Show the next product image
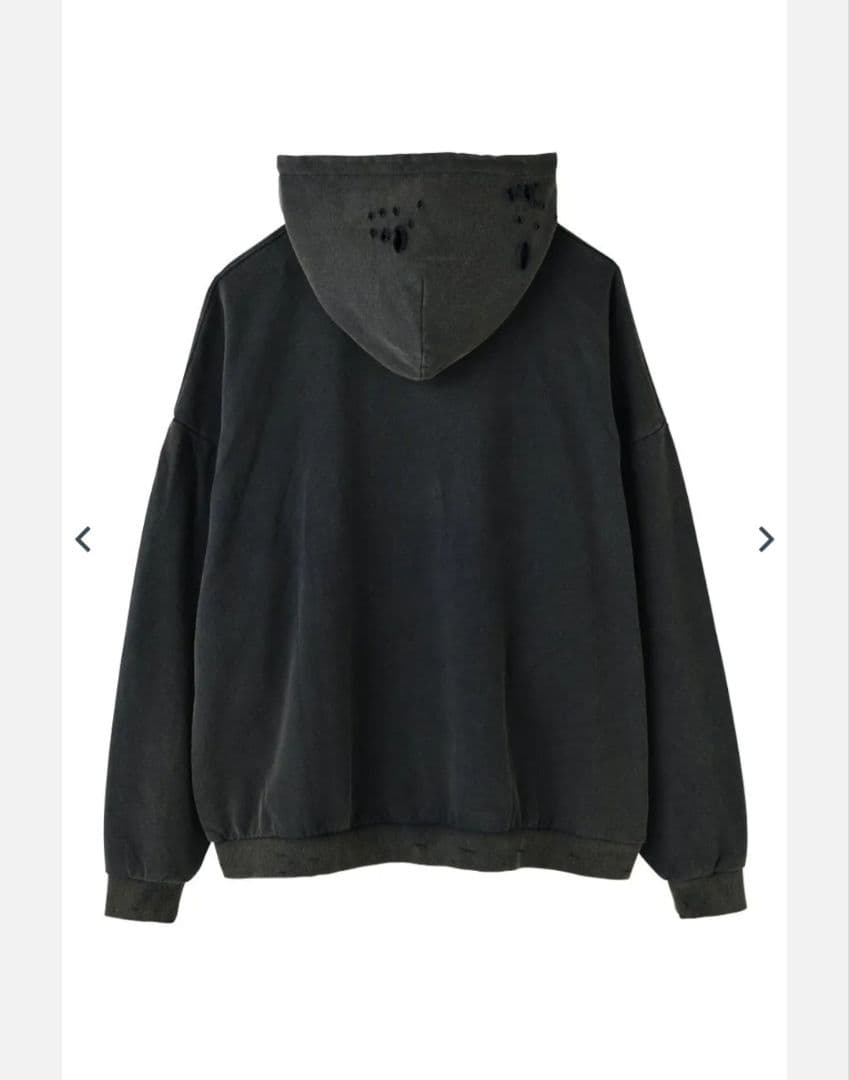This screenshot has height=1080, width=849. pos(765,539)
